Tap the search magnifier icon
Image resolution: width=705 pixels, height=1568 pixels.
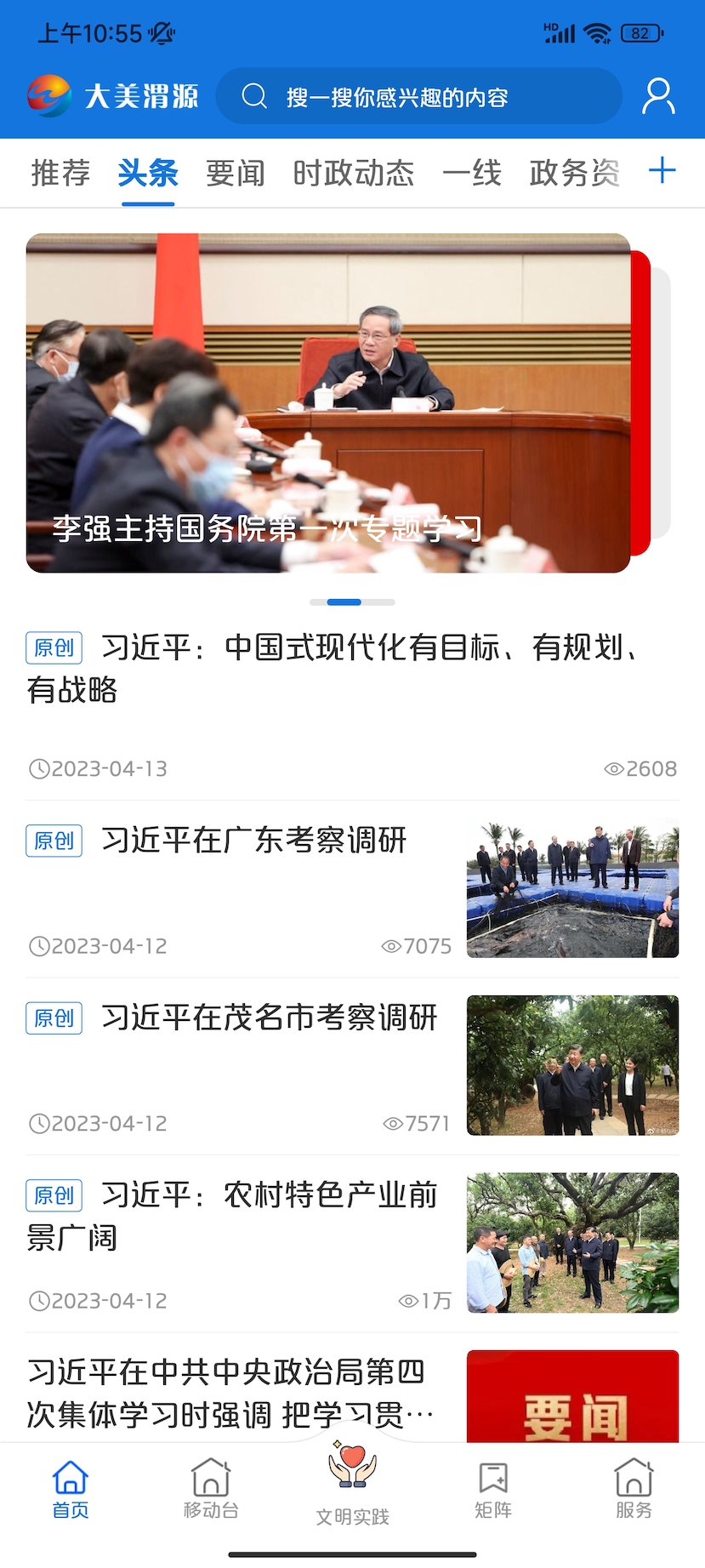point(253,96)
